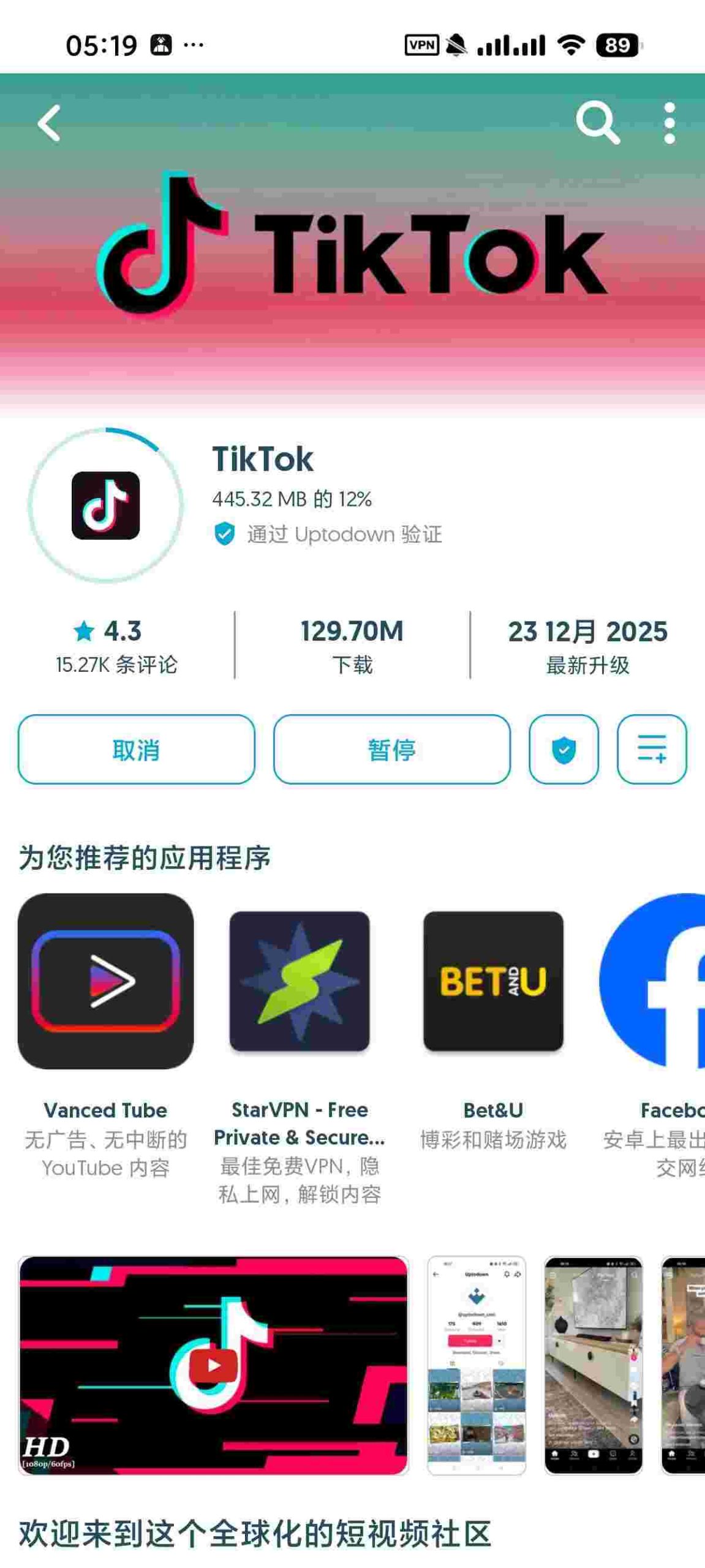The width and height of the screenshot is (705, 1568).
Task: Add TikTok to a list
Action: [x=651, y=749]
